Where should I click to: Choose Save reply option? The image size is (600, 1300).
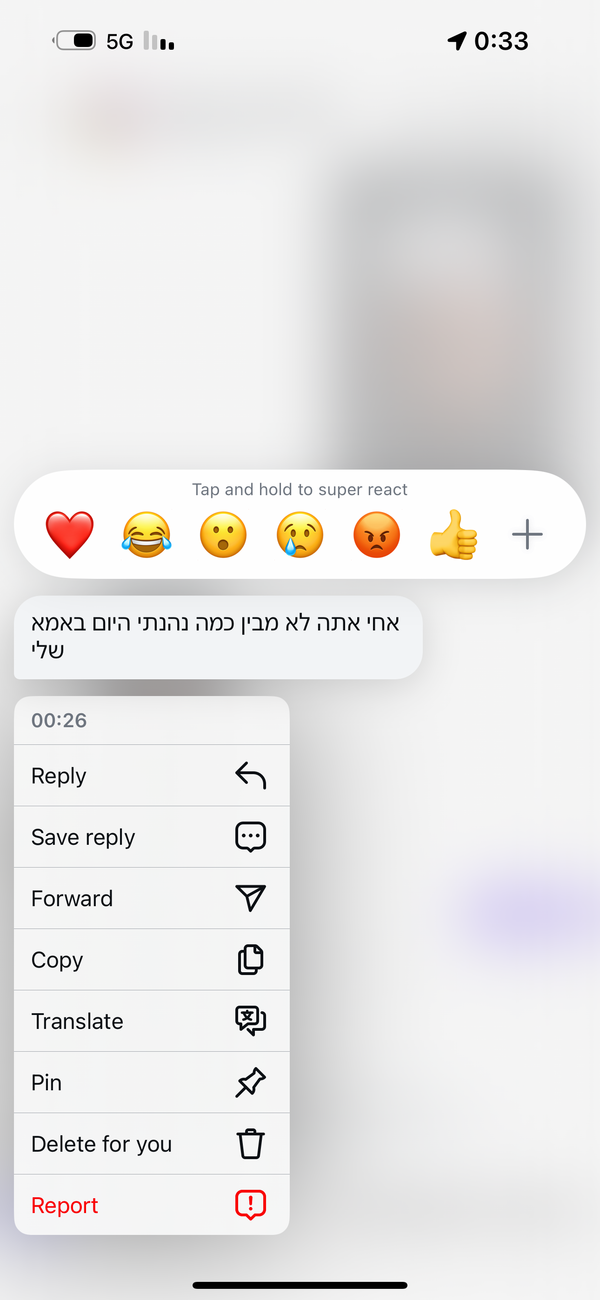(x=151, y=837)
